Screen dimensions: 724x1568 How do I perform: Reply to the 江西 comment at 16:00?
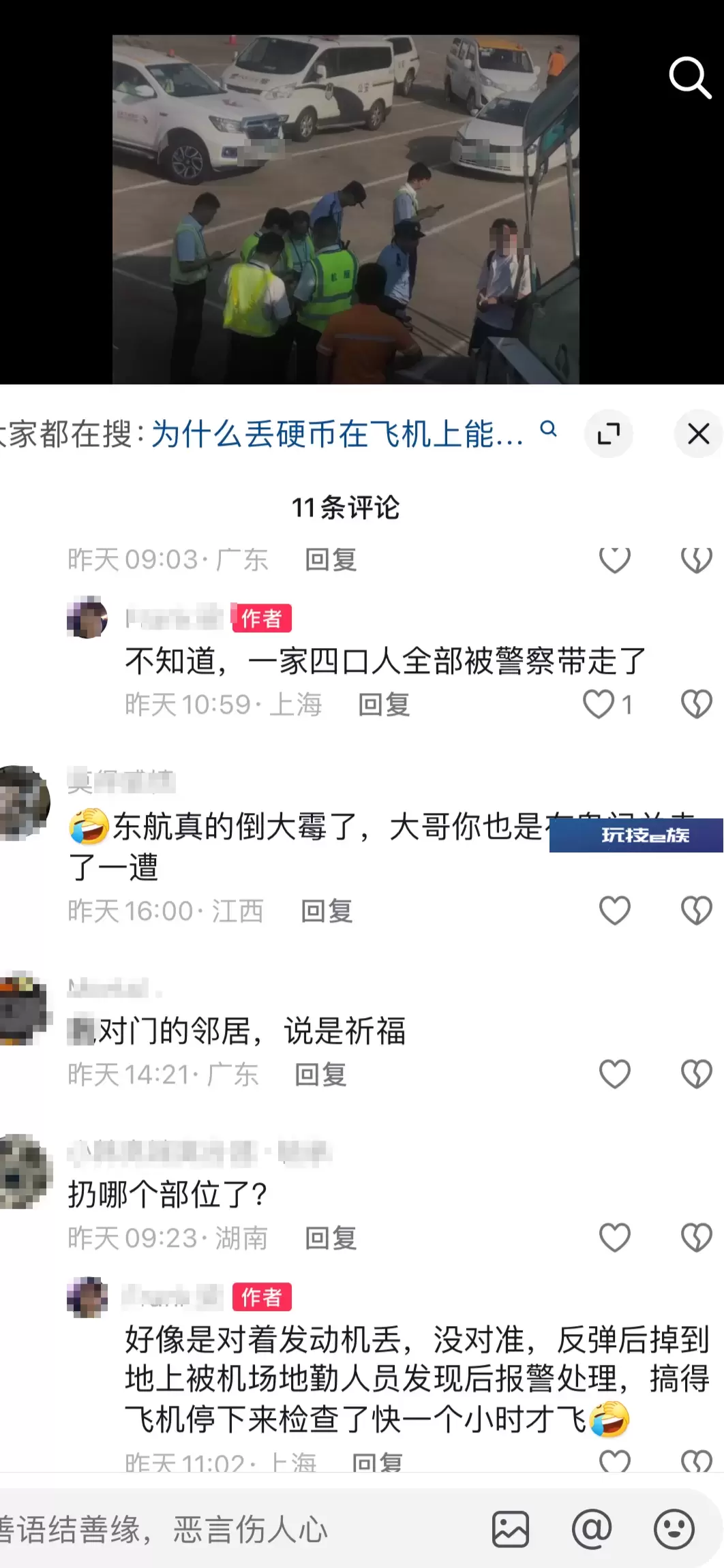327,911
